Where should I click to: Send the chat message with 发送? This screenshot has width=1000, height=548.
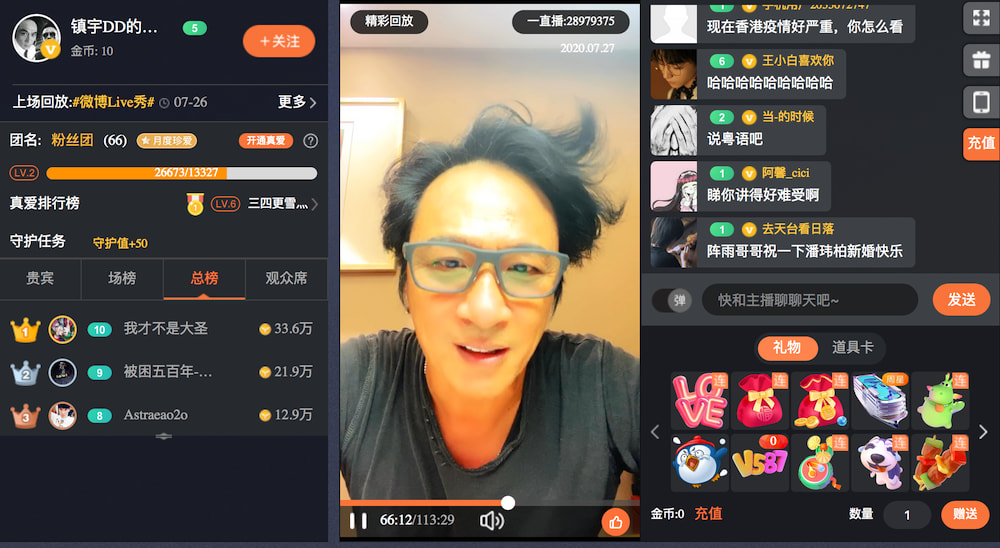point(961,300)
